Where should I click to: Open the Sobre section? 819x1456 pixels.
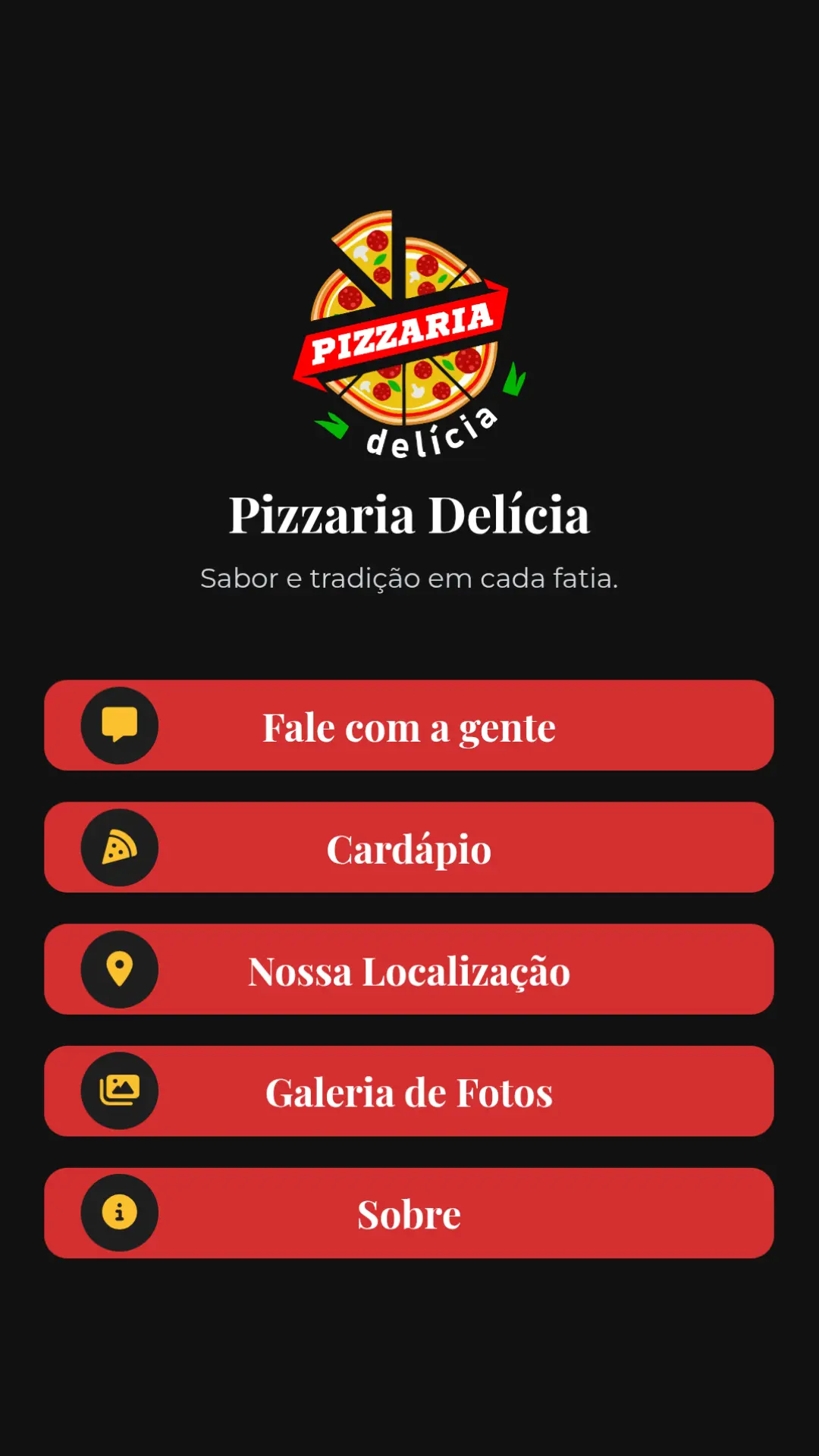pos(409,1213)
